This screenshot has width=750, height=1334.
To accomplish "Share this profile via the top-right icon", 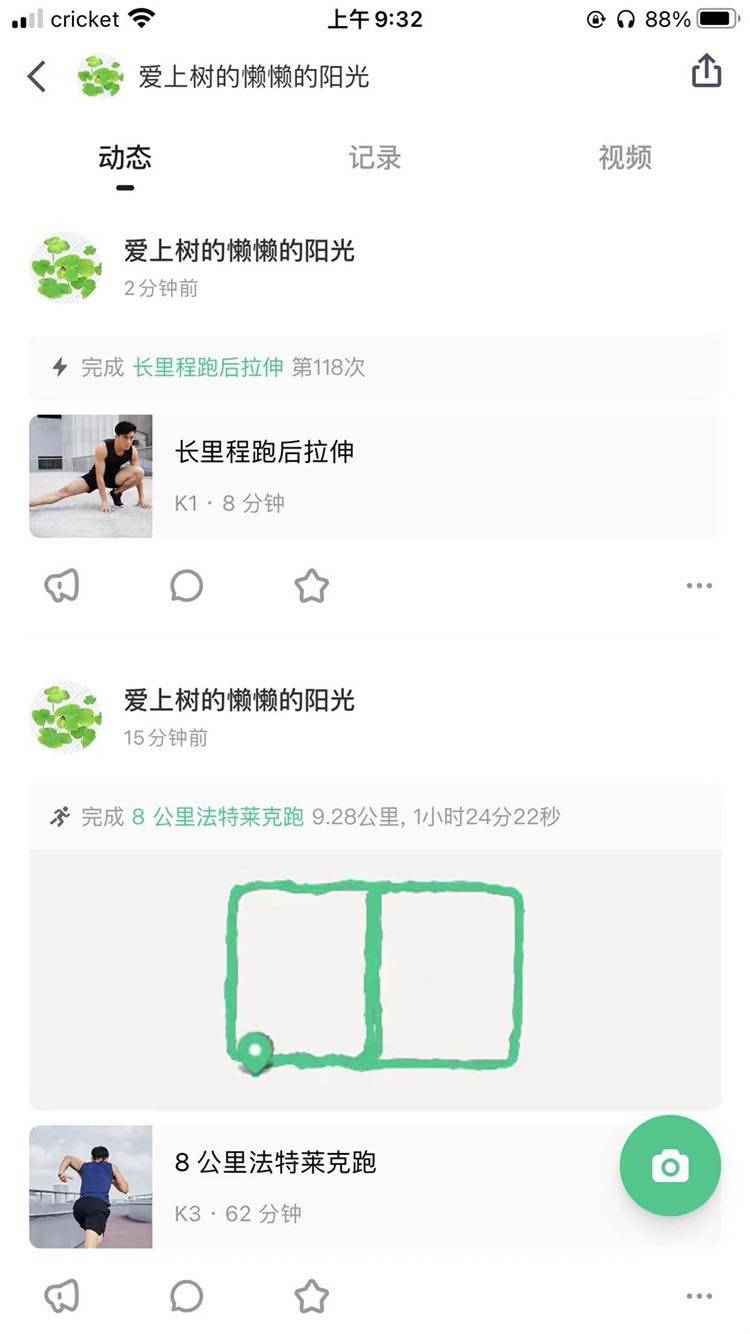I will 706,72.
